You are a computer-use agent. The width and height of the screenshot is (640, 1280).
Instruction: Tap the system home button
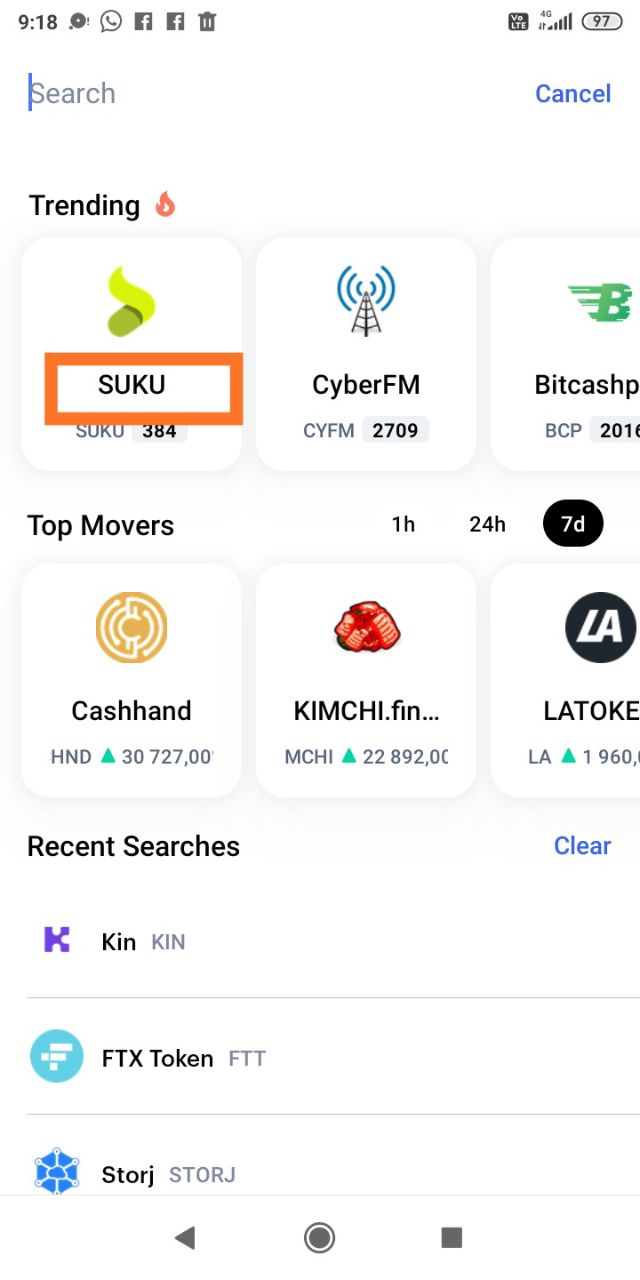pyautogui.click(x=319, y=1238)
